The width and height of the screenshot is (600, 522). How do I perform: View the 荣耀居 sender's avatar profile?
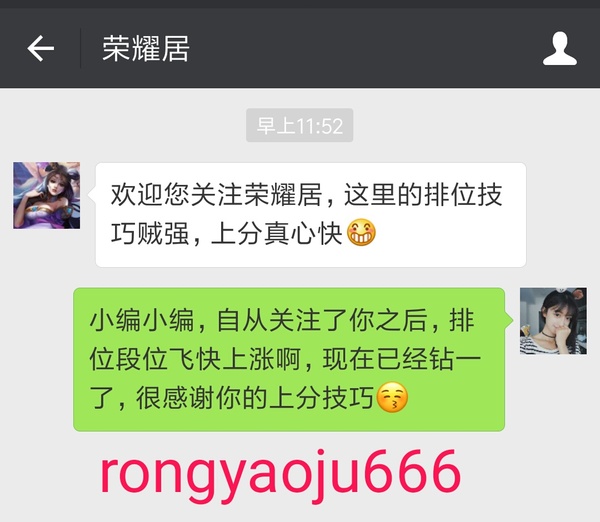(46, 195)
